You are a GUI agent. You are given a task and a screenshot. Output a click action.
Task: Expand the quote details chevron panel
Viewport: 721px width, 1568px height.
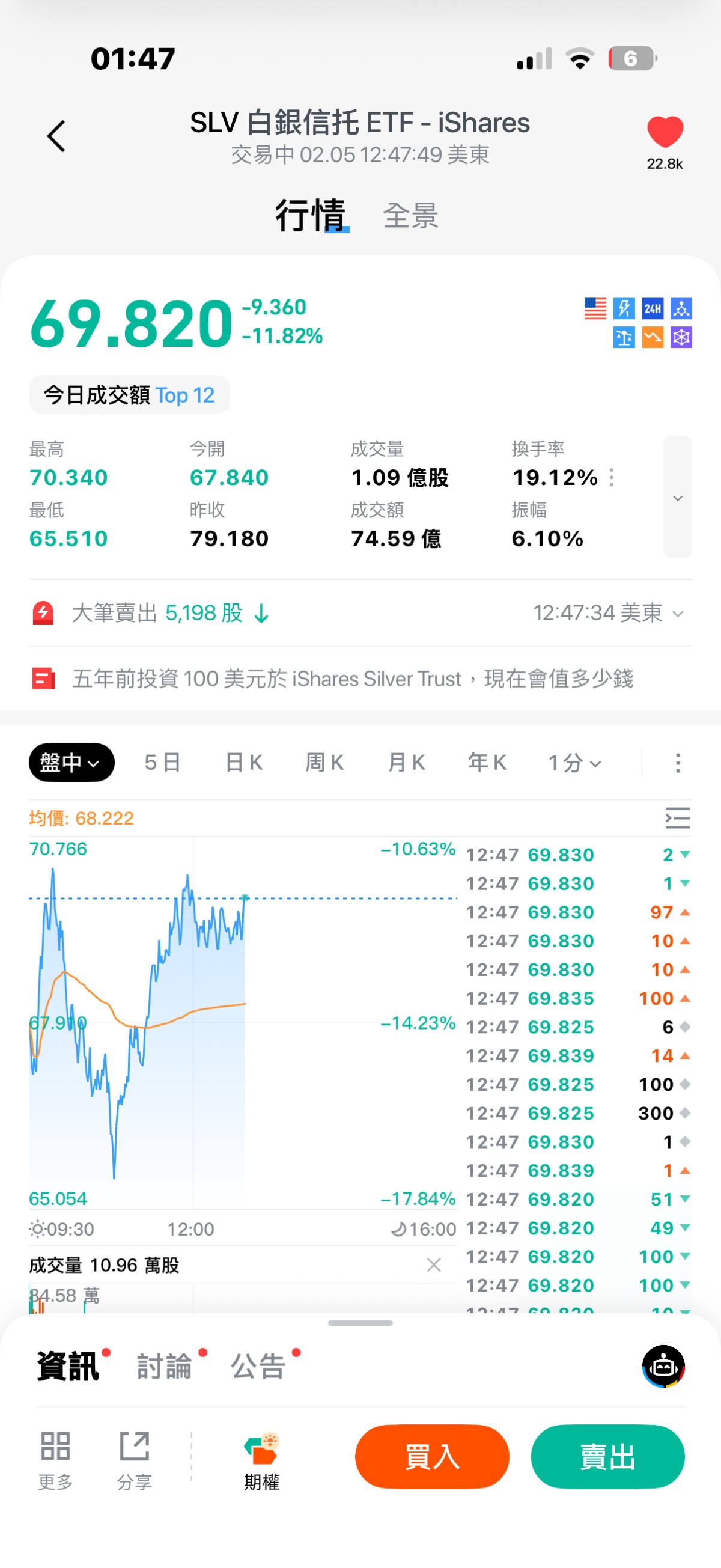677,497
